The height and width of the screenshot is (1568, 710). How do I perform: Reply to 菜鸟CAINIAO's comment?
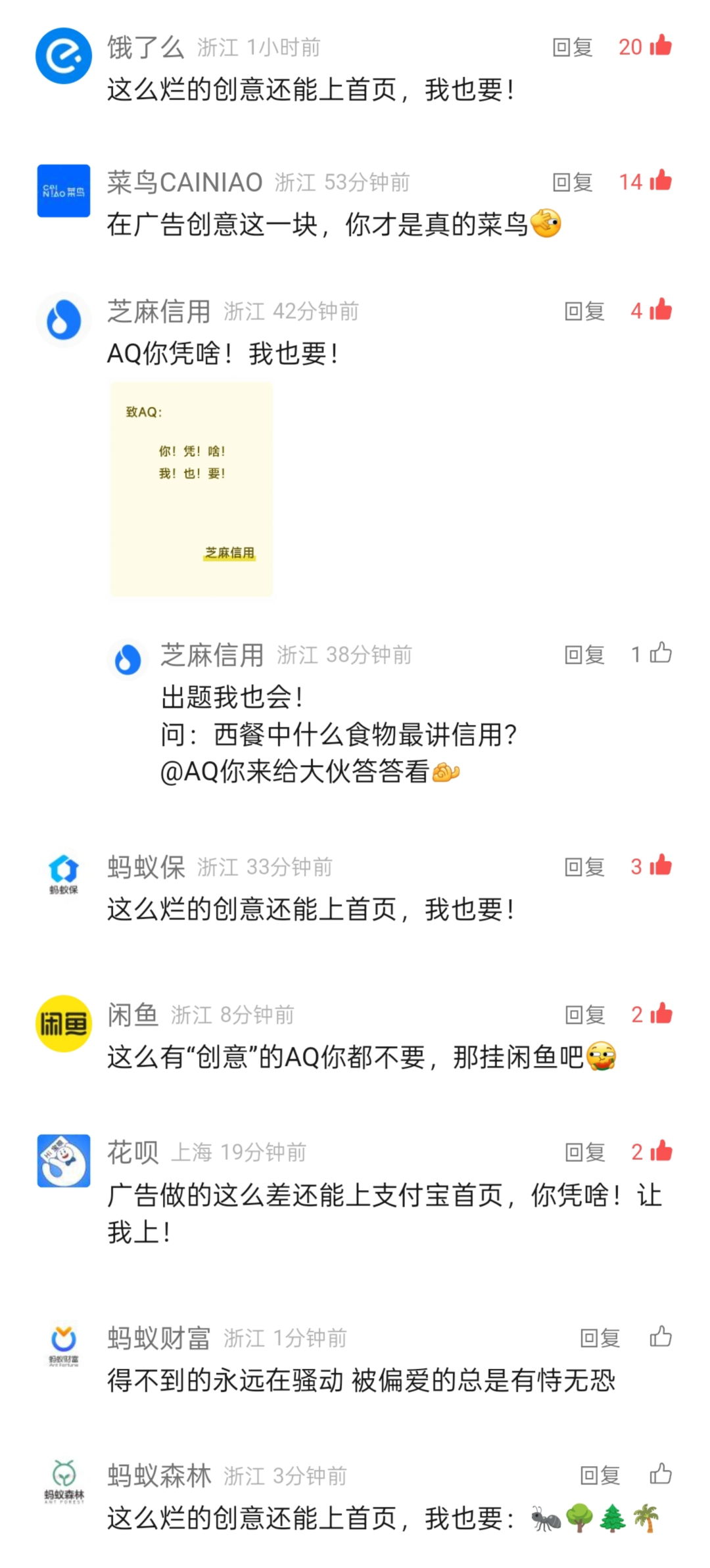(x=572, y=182)
